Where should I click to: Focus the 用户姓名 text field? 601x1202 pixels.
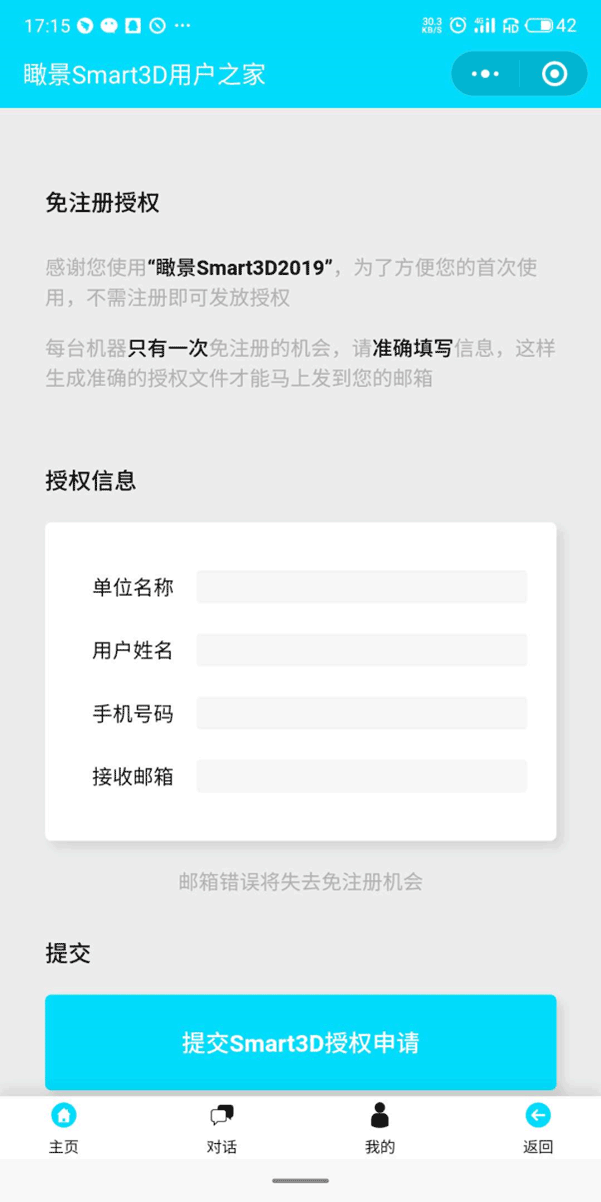click(x=362, y=650)
